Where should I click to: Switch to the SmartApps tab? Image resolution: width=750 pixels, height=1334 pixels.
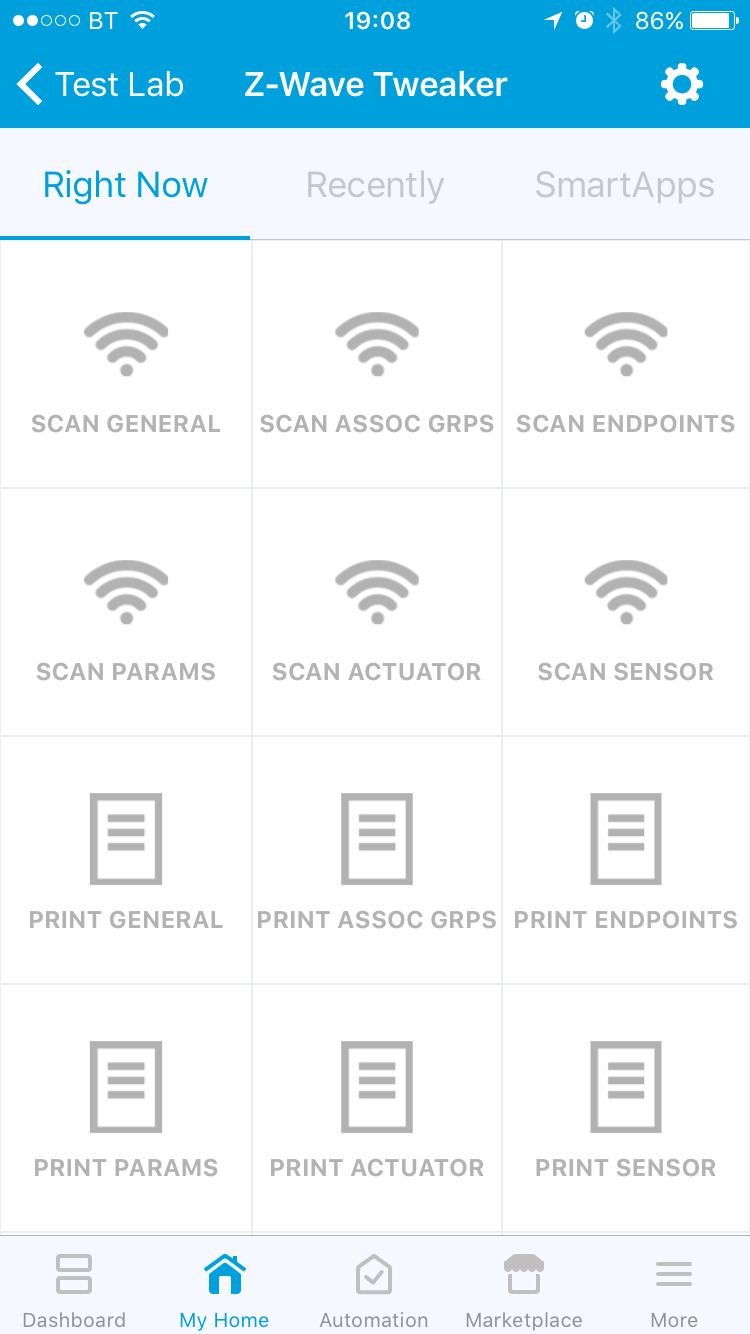tap(625, 185)
